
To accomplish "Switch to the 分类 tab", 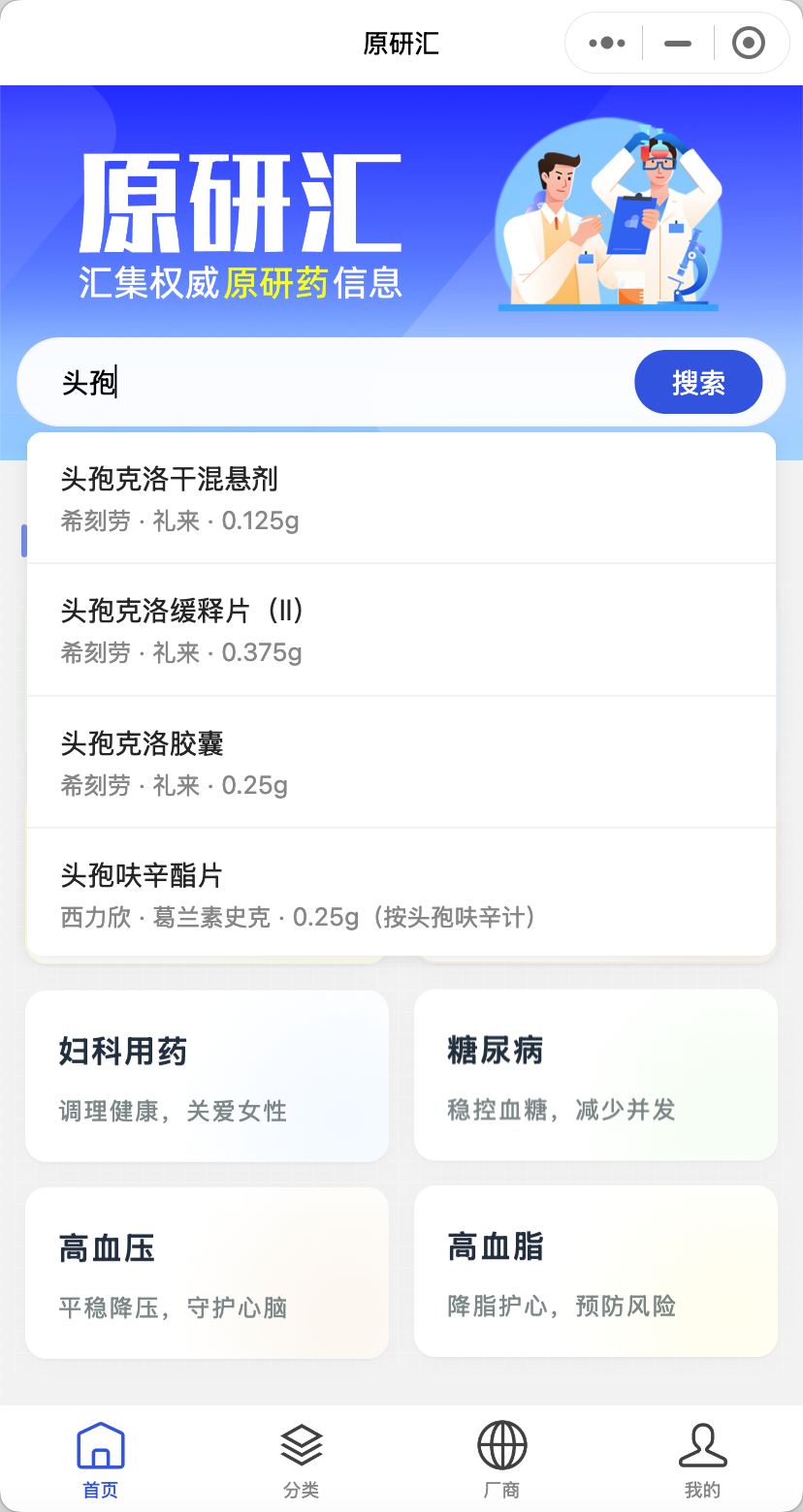I will (302, 1460).
